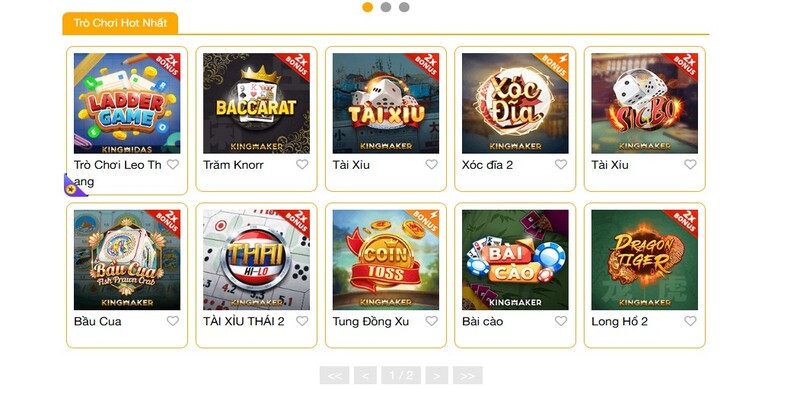Favorite Trò Chơi Leo Thang with heart
800x400 pixels.
tap(173, 165)
